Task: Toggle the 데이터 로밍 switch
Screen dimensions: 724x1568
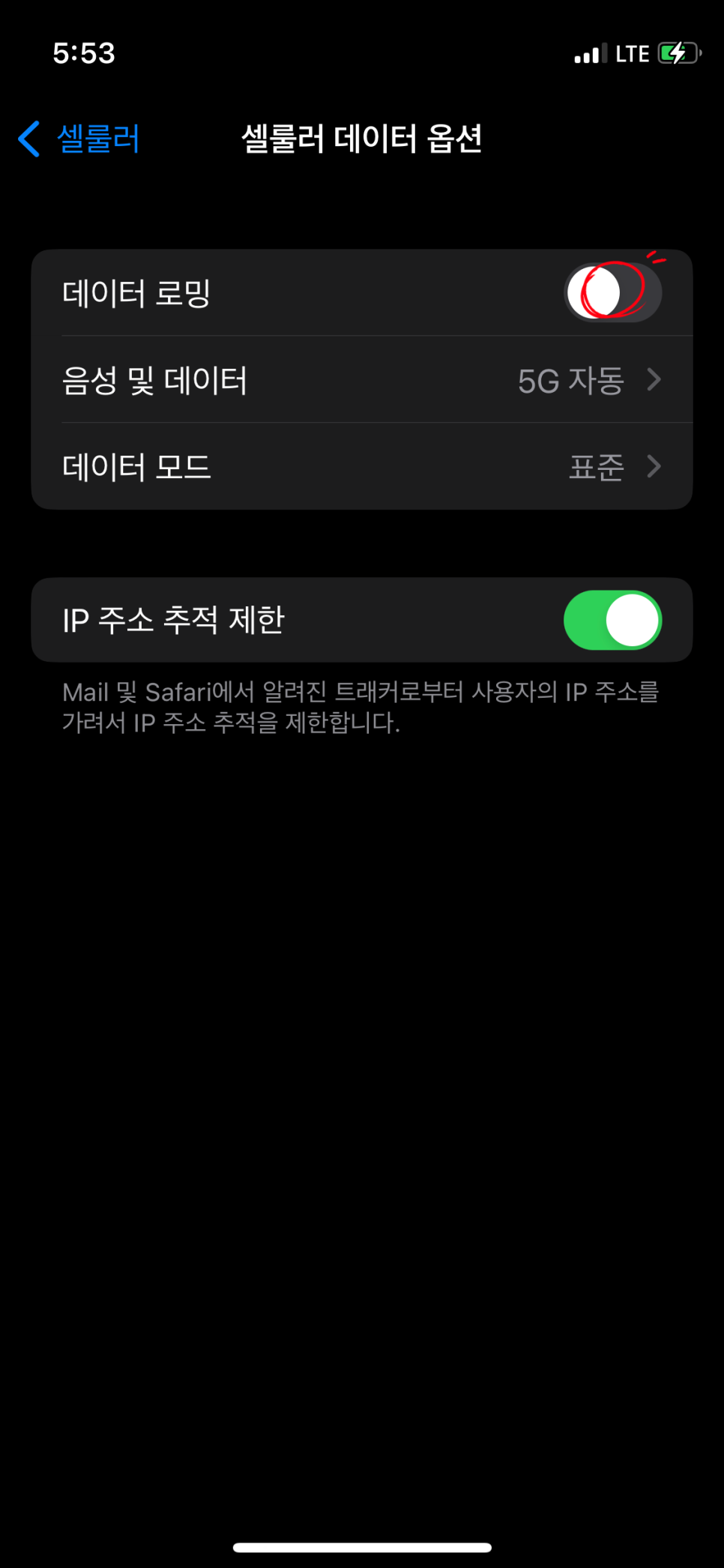Action: (612, 293)
